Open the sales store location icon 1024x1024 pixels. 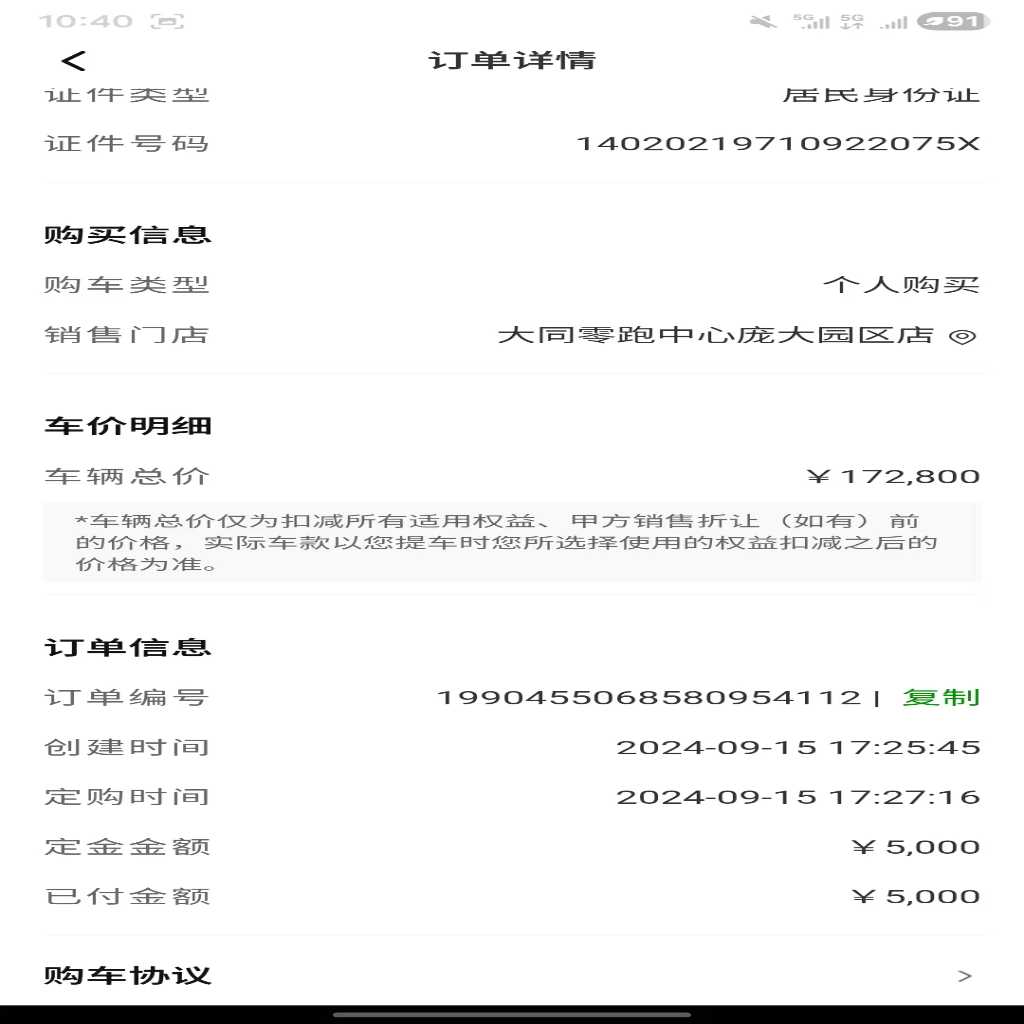click(x=962, y=337)
